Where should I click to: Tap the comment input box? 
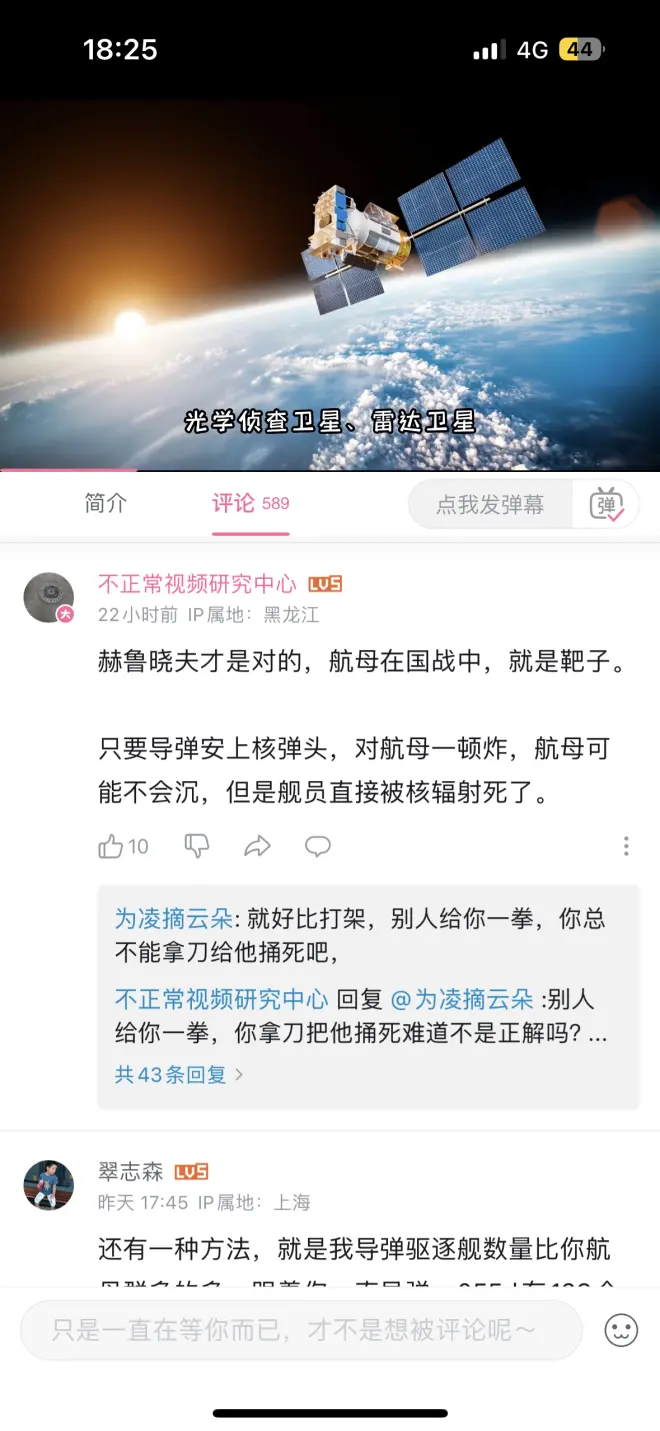click(x=300, y=1330)
